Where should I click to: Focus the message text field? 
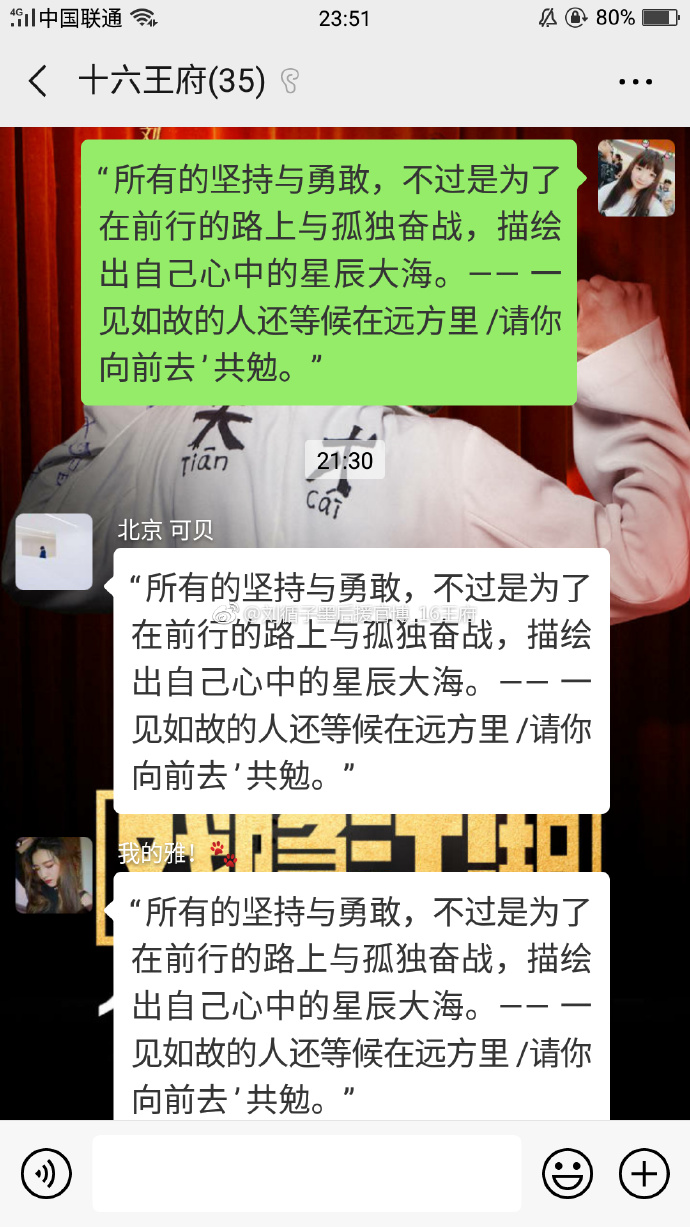coord(306,1173)
